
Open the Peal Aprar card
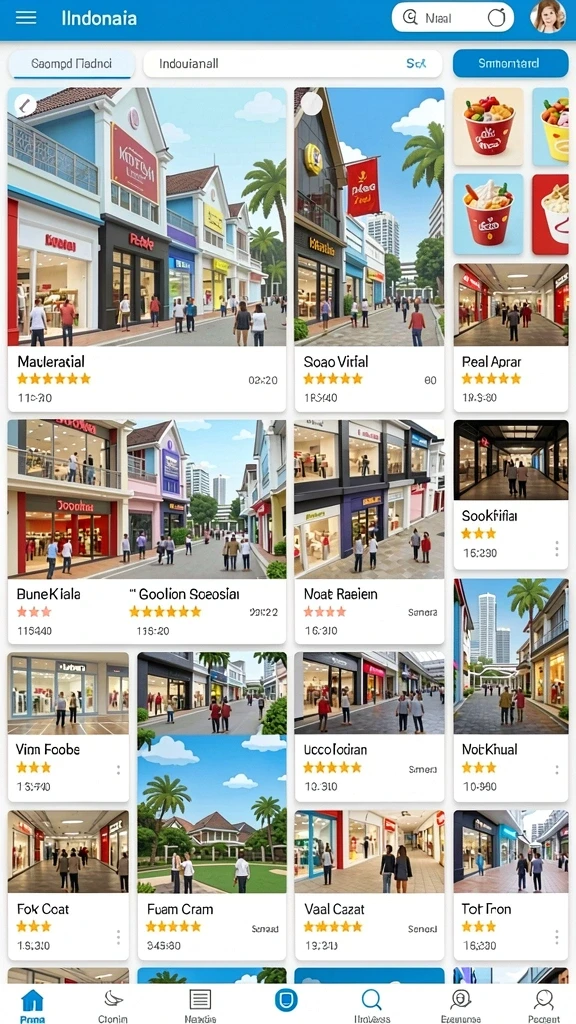[511, 338]
